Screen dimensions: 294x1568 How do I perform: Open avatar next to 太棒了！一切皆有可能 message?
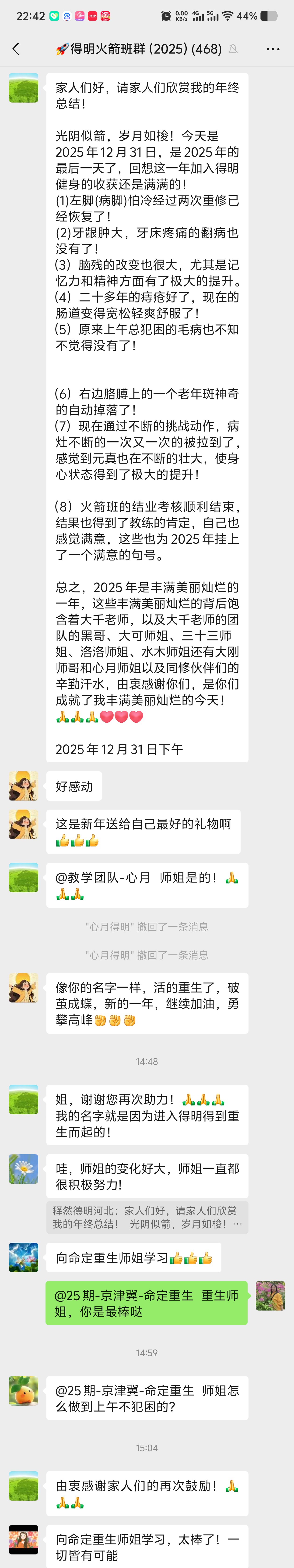click(x=24, y=1539)
